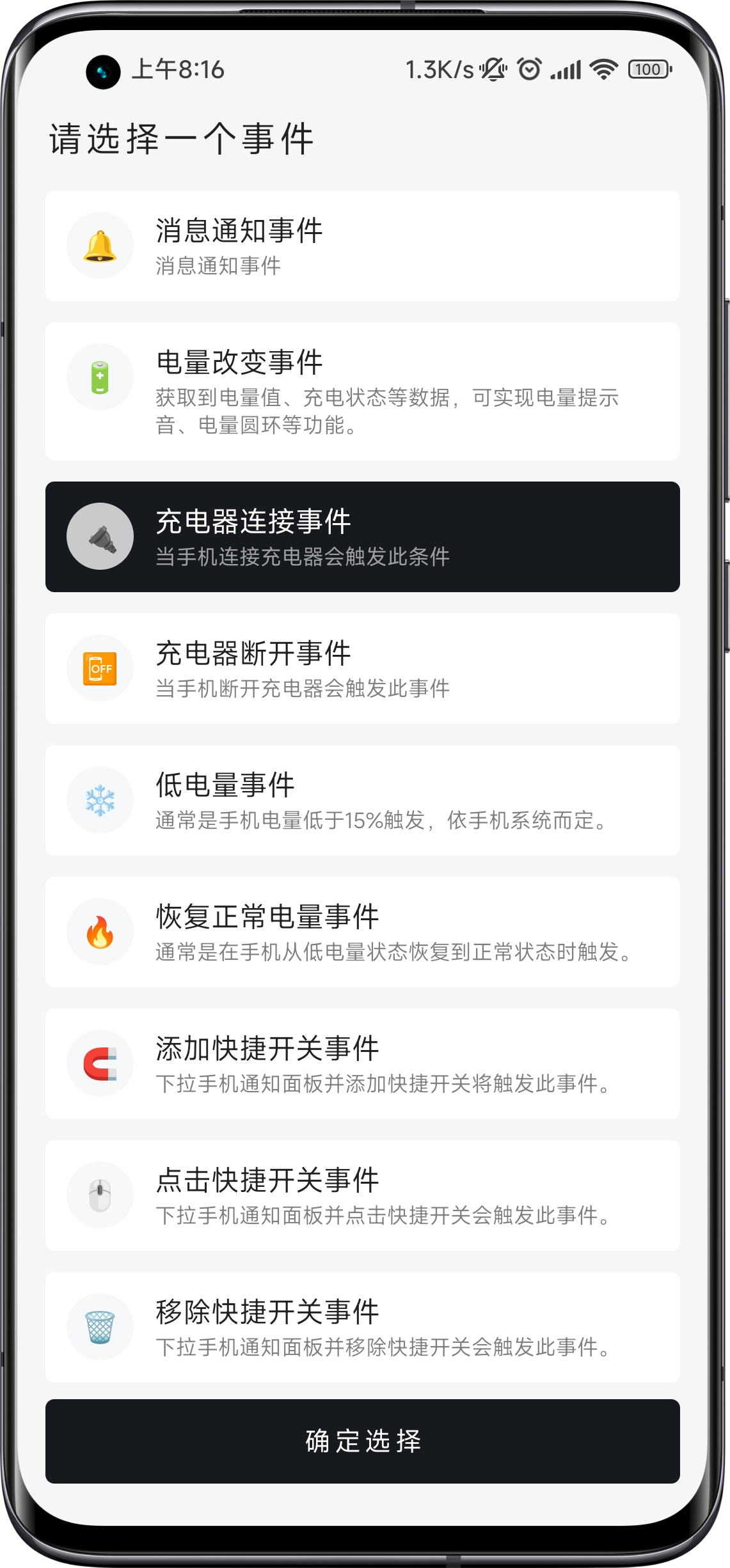This screenshot has height=1568, width=730.
Task: Click the green battery icon for 电量改变事件
Action: pyautogui.click(x=100, y=376)
